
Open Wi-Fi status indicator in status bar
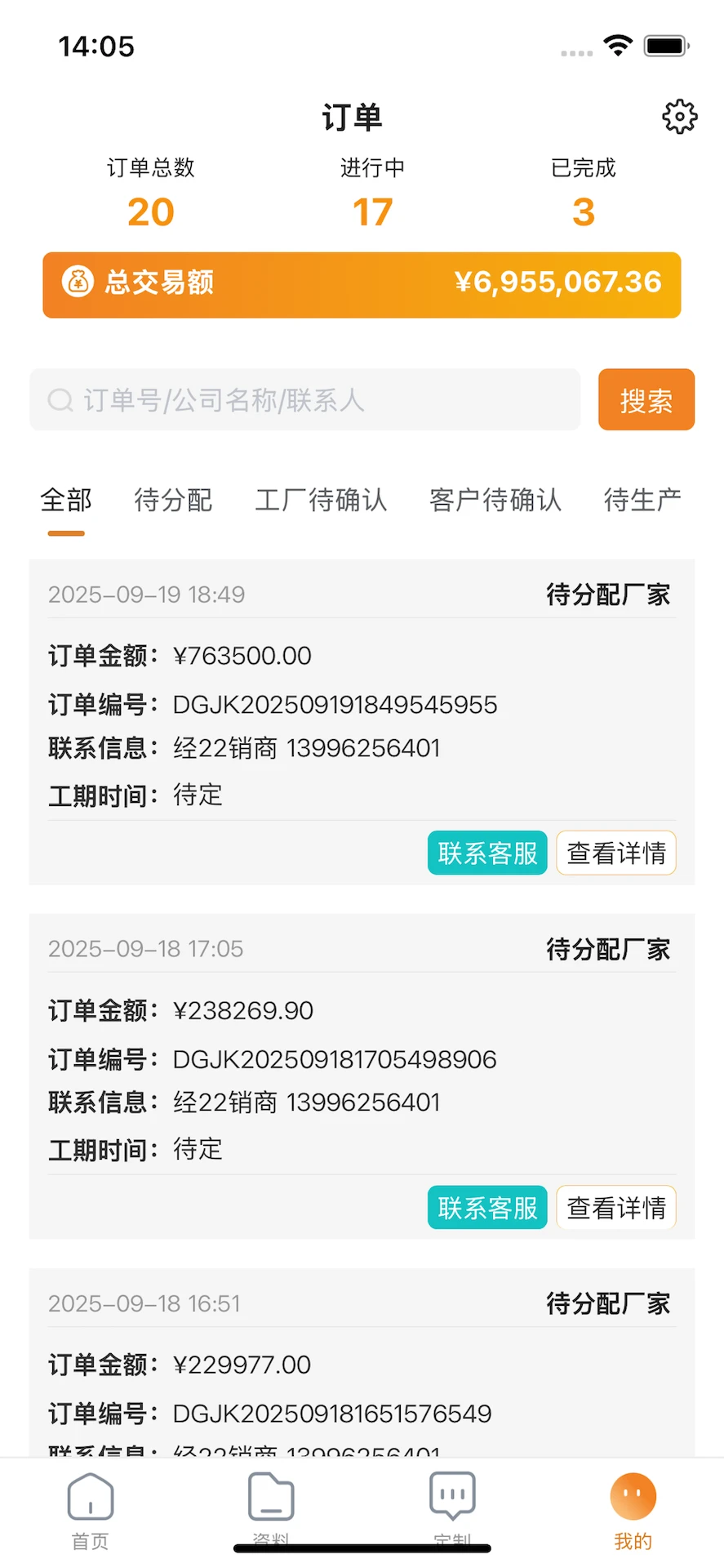619,45
